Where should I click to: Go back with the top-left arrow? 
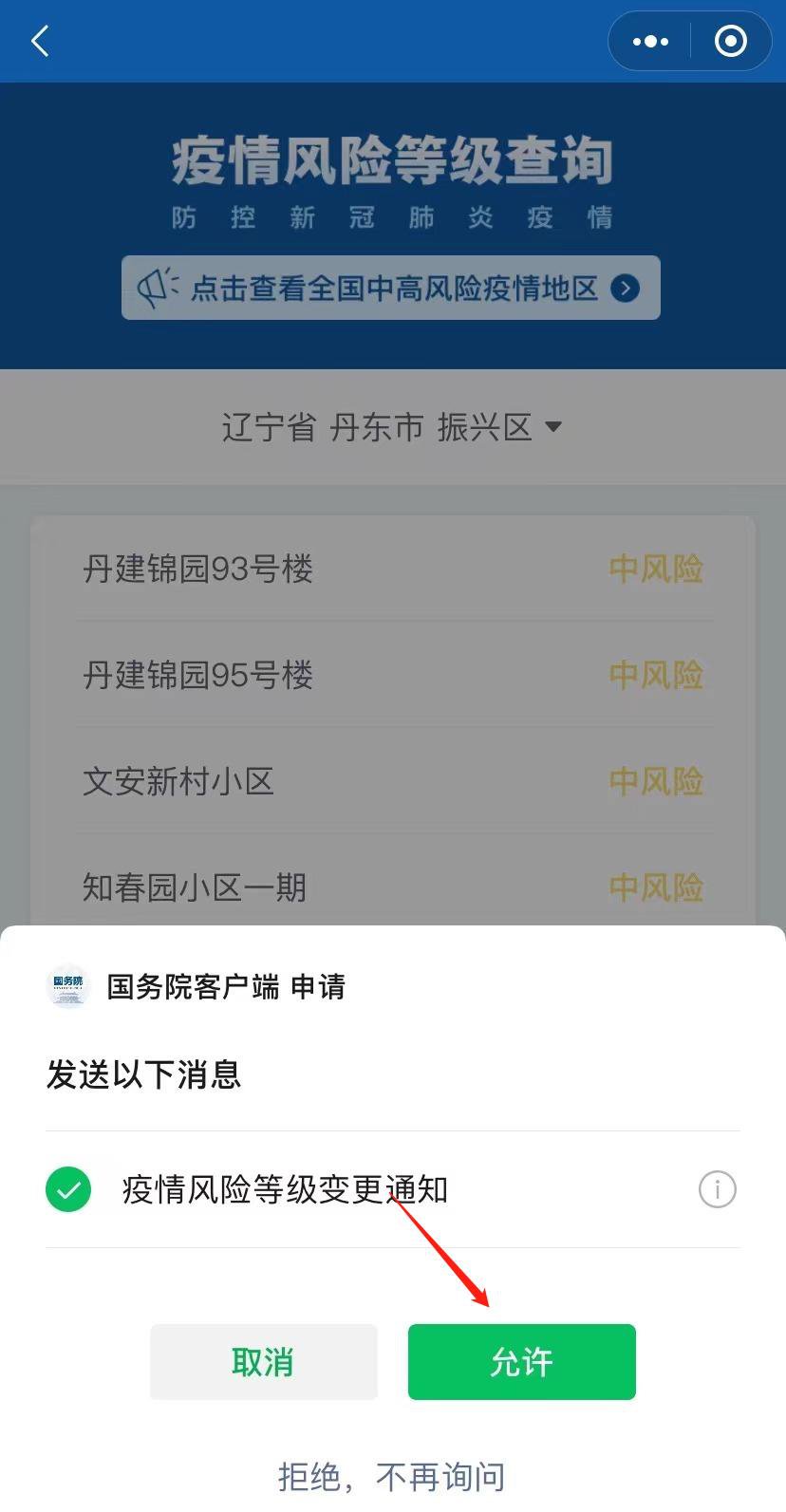tap(40, 41)
